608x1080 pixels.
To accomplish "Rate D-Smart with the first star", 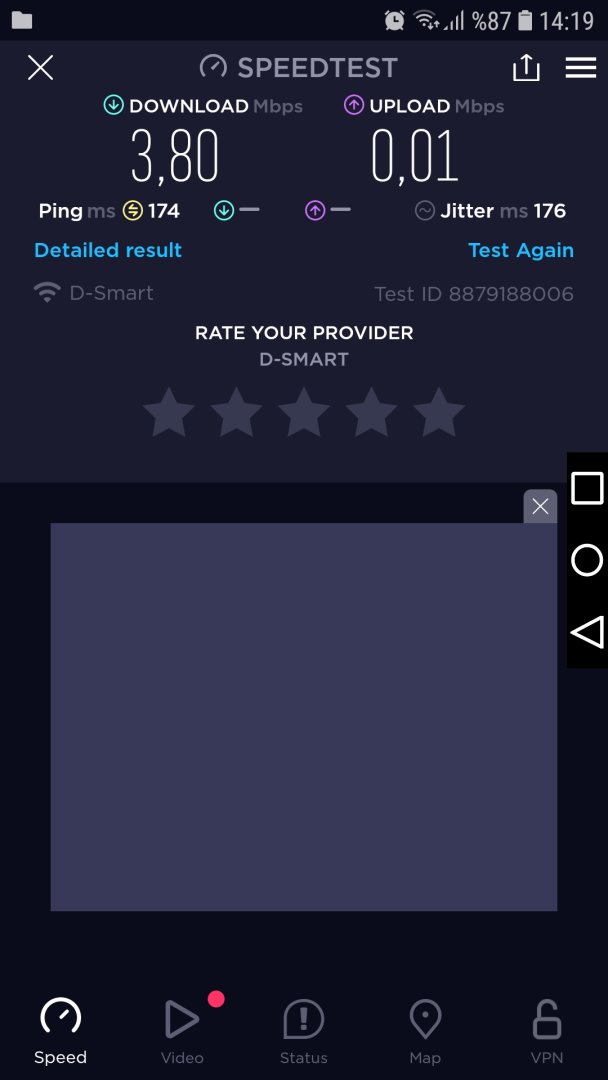I will (168, 414).
